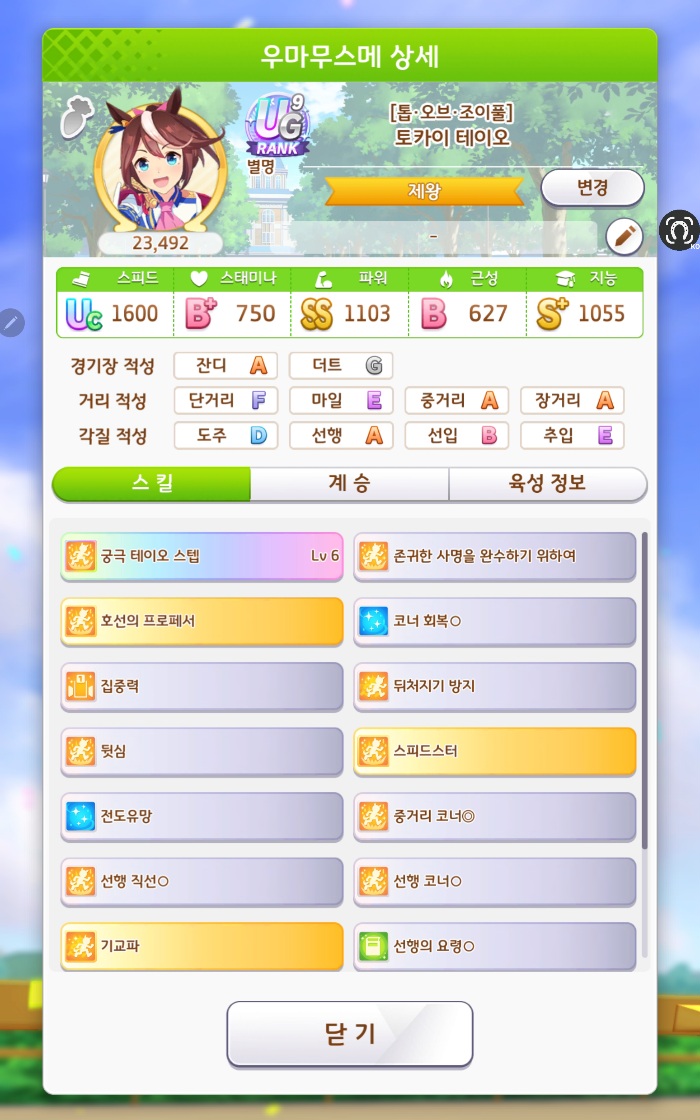Open the 호선의 프로페서 skill
Screen dimensions: 700x1120
pyautogui.click(x=202, y=621)
